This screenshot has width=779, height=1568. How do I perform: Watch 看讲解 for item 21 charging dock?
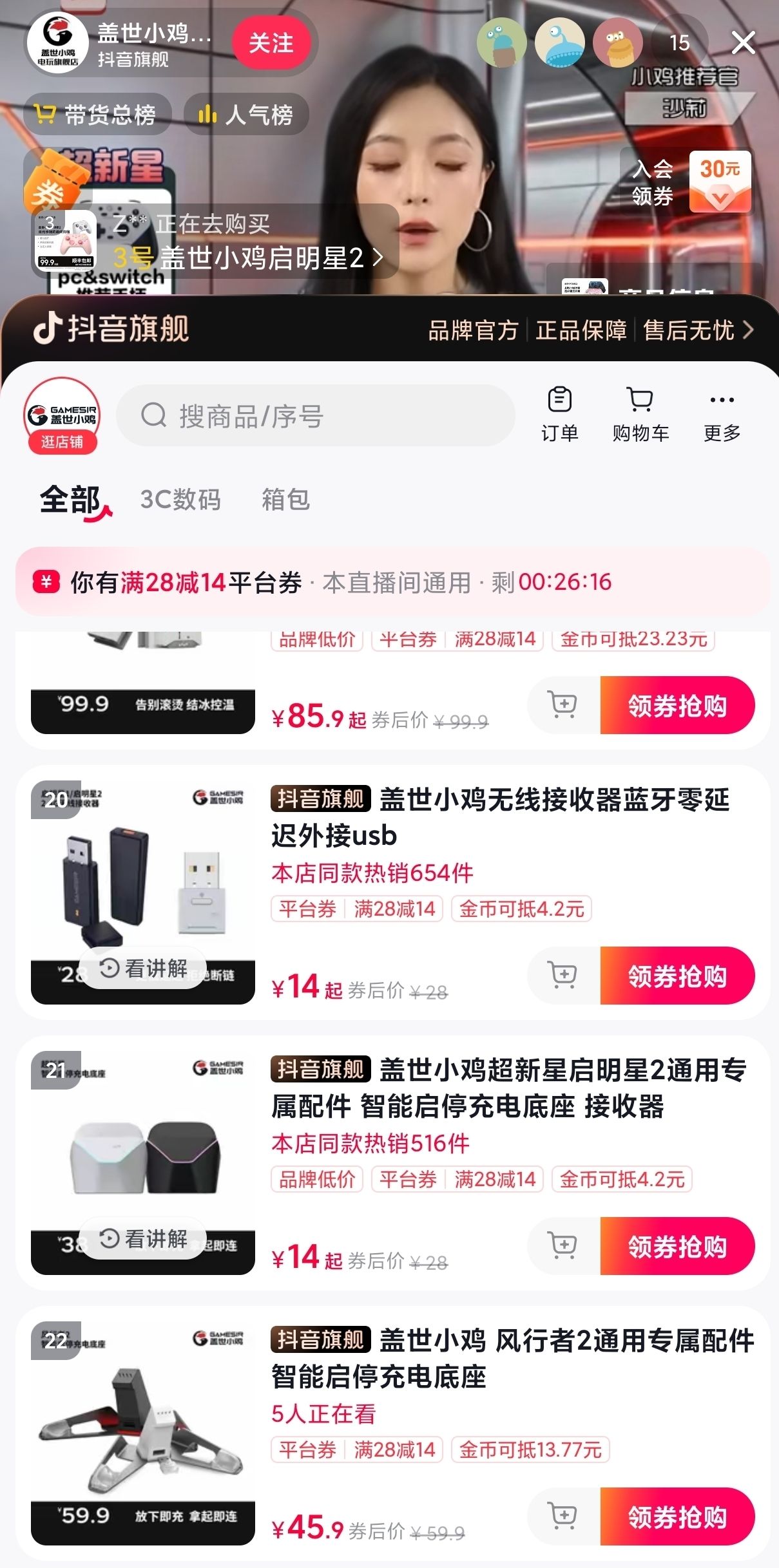point(144,1238)
